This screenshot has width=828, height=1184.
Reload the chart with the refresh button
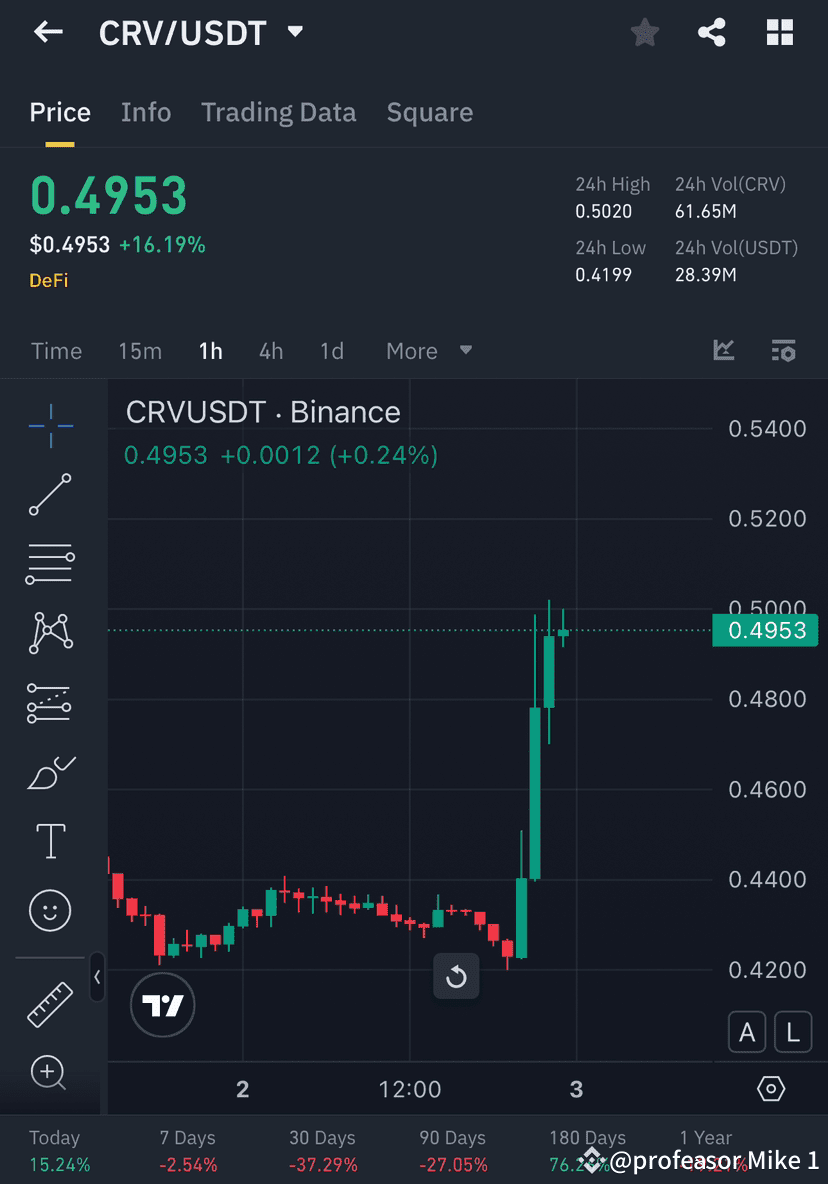pos(456,977)
